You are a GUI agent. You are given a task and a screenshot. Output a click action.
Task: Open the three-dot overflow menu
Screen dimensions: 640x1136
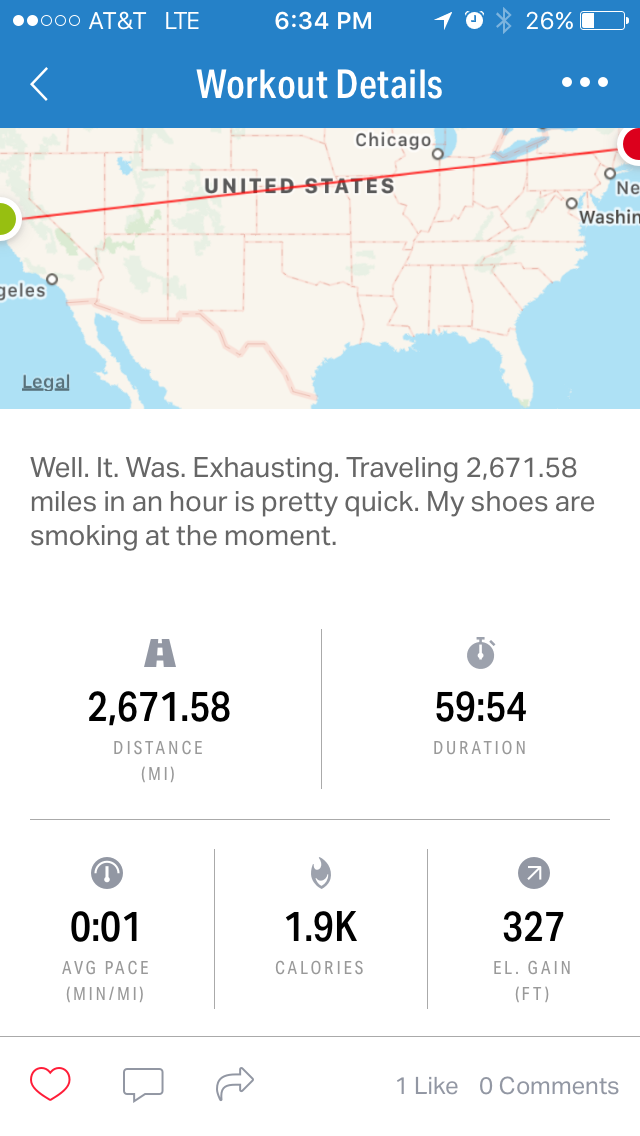click(x=585, y=83)
